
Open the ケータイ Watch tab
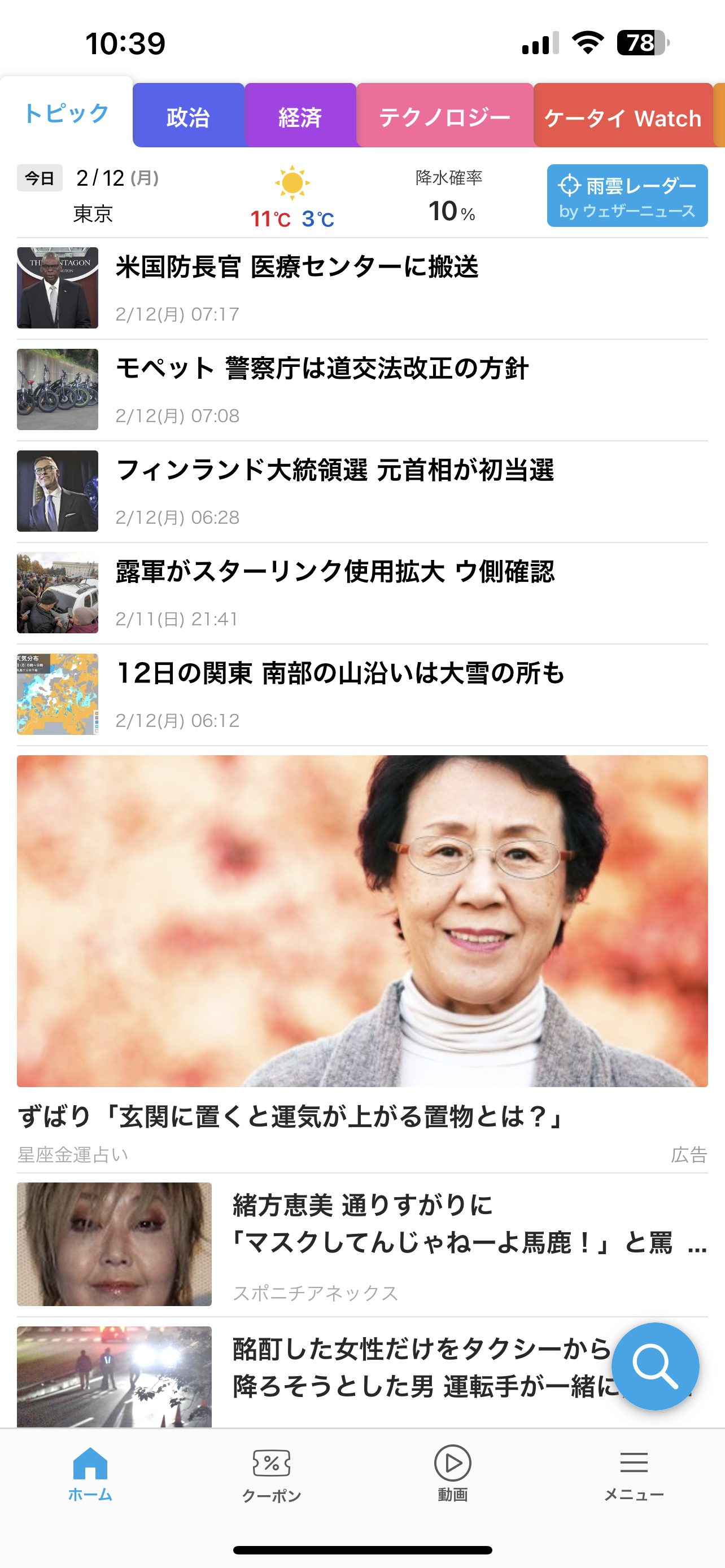pyautogui.click(x=622, y=116)
